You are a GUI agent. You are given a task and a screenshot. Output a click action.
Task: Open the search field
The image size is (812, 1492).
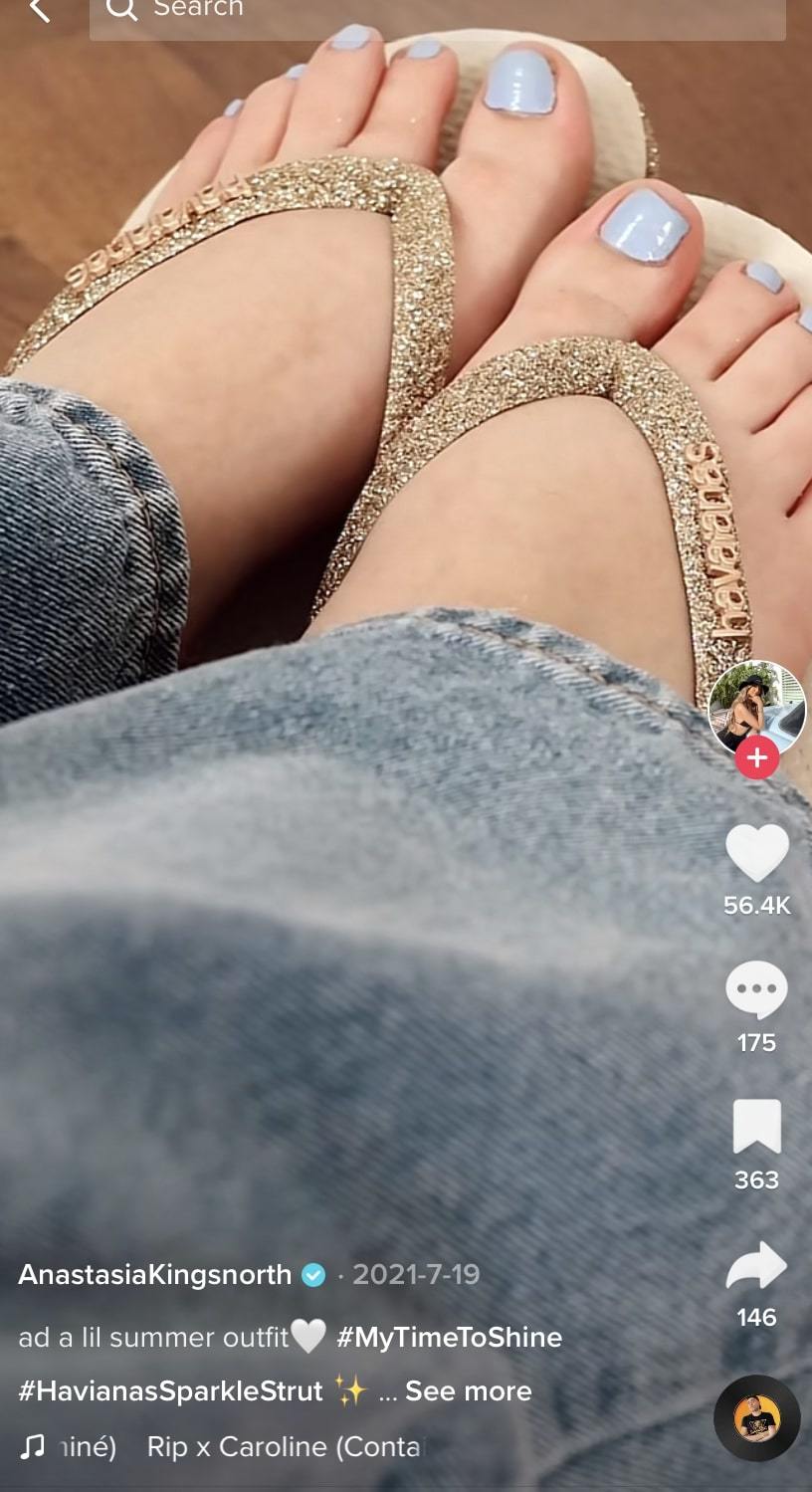(438, 12)
